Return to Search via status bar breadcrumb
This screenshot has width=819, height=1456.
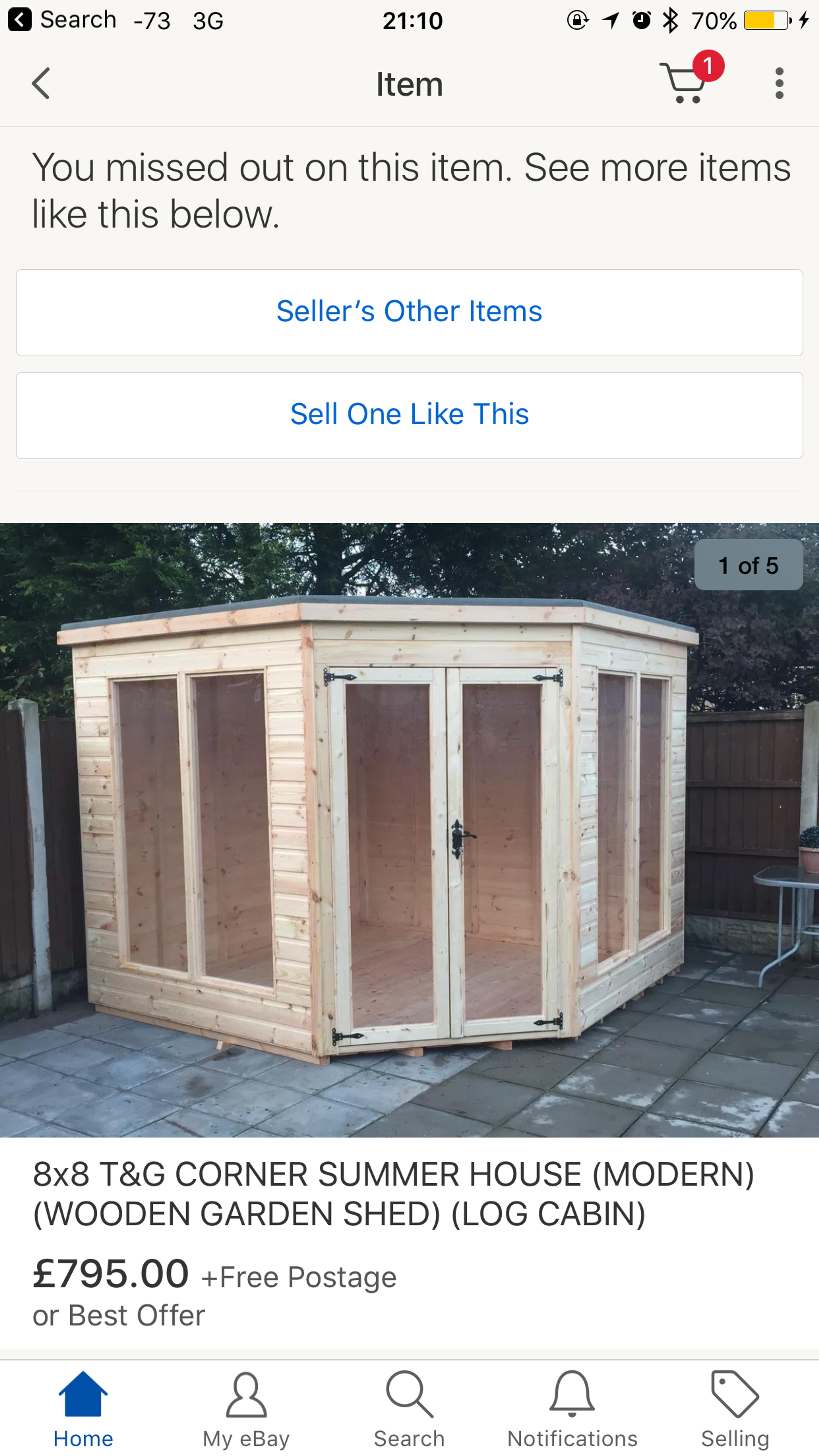62,20
